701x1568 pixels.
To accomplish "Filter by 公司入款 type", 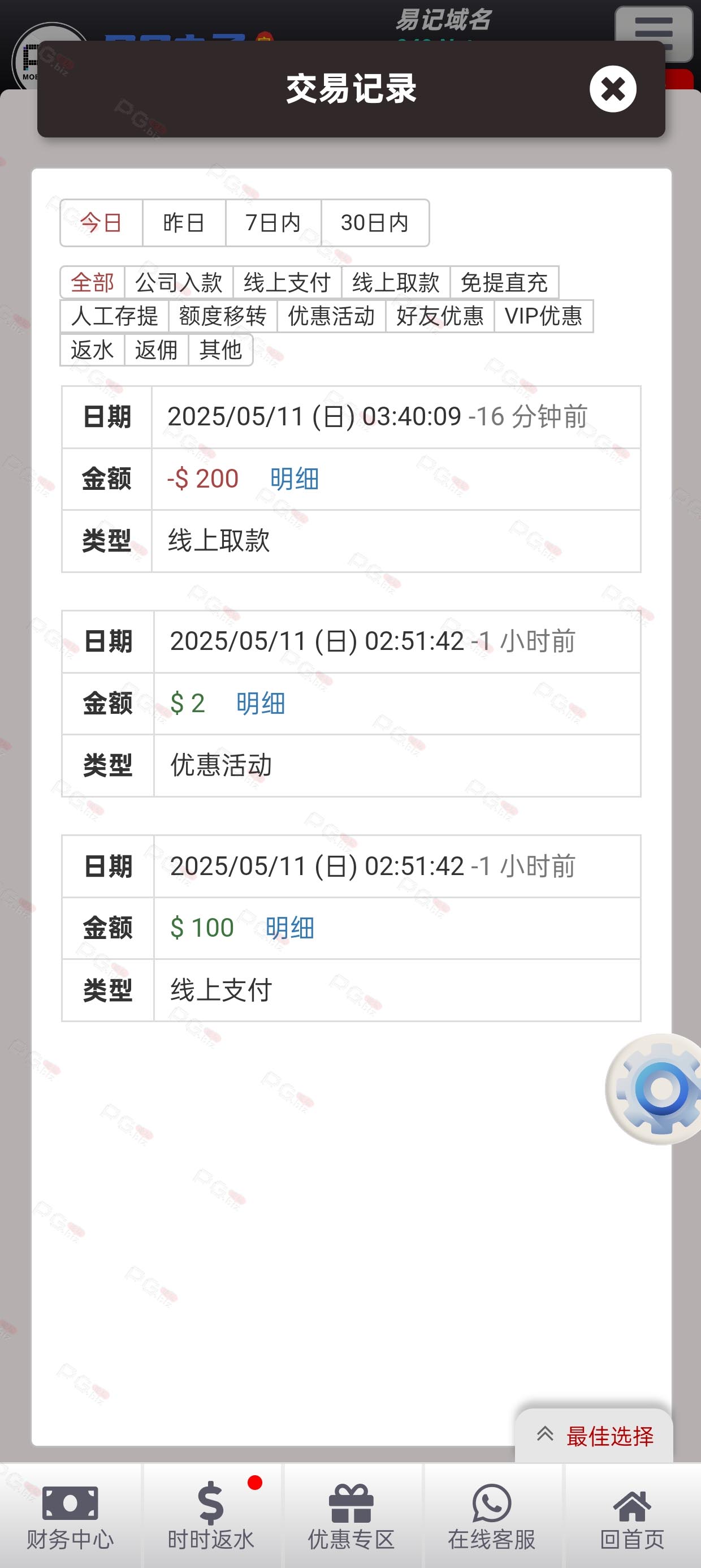I will pyautogui.click(x=179, y=282).
